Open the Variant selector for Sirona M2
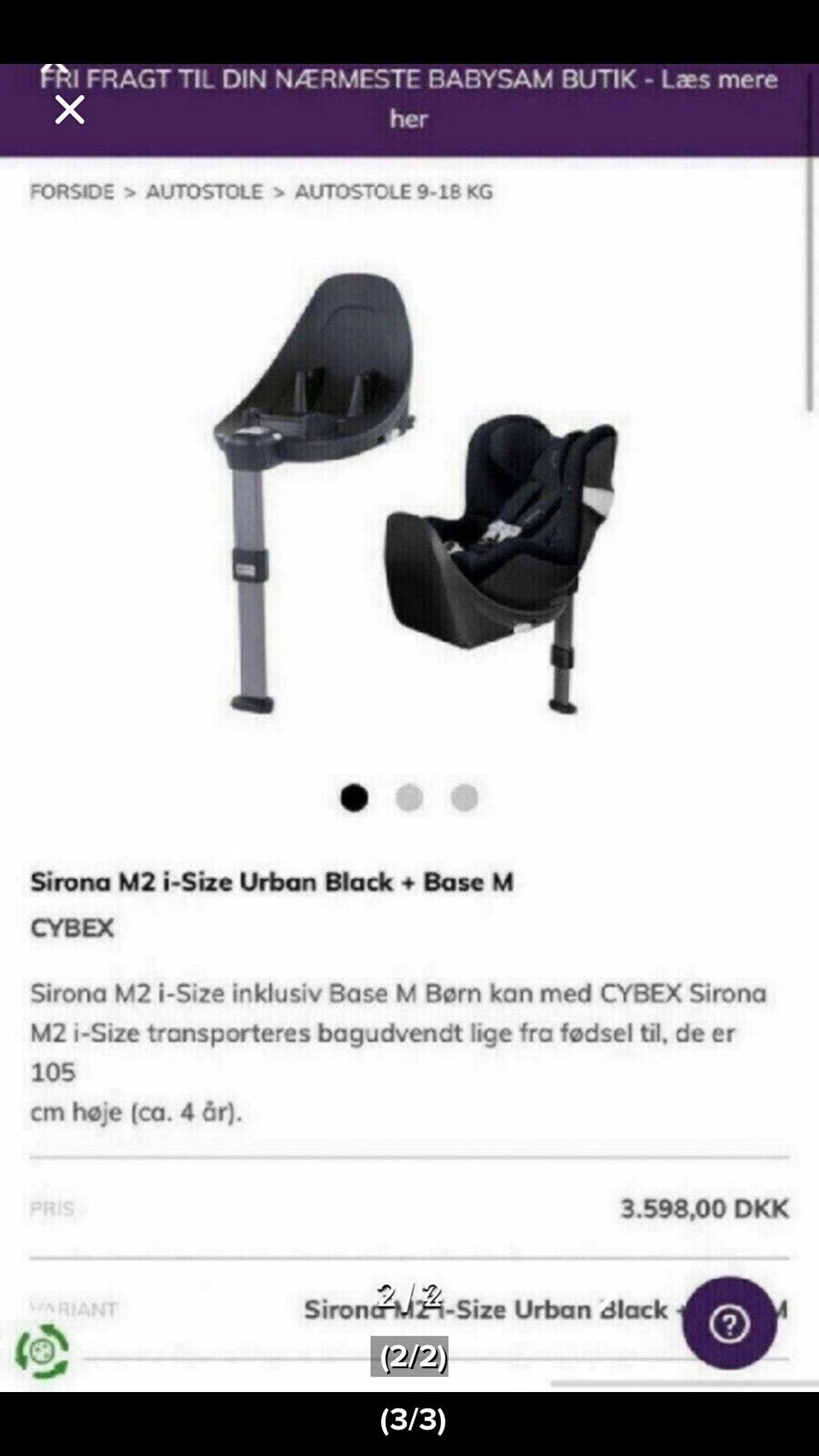 [409, 1309]
